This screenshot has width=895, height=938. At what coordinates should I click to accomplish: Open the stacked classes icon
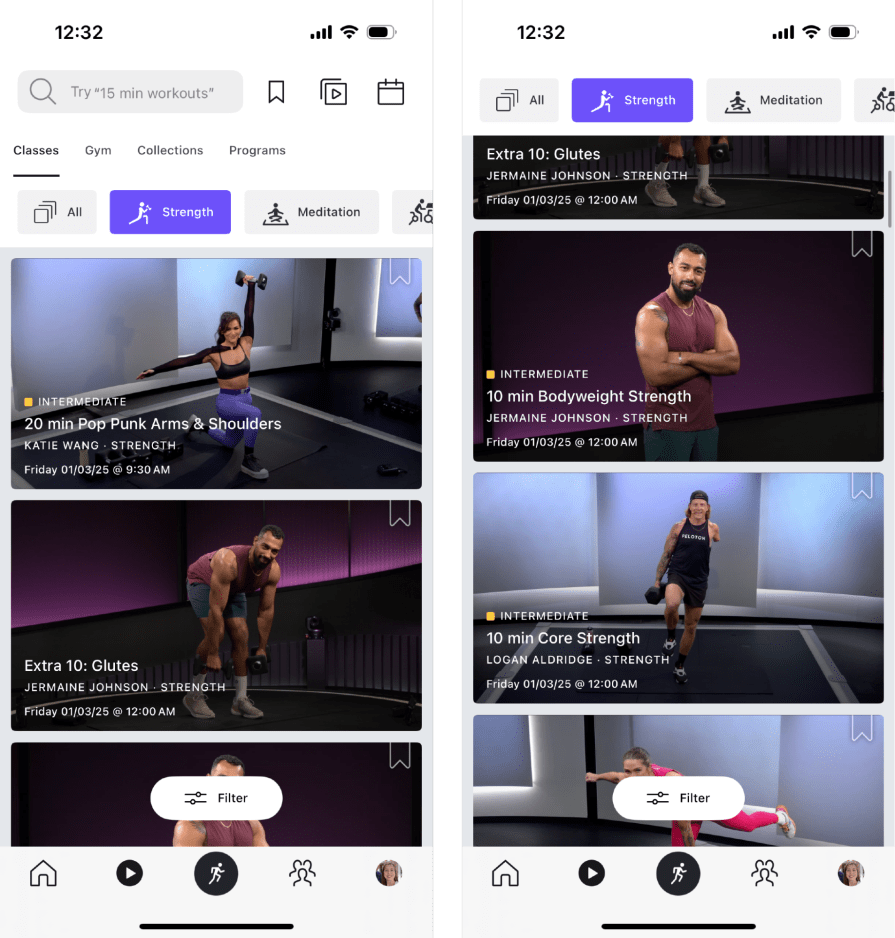pyautogui.click(x=333, y=92)
